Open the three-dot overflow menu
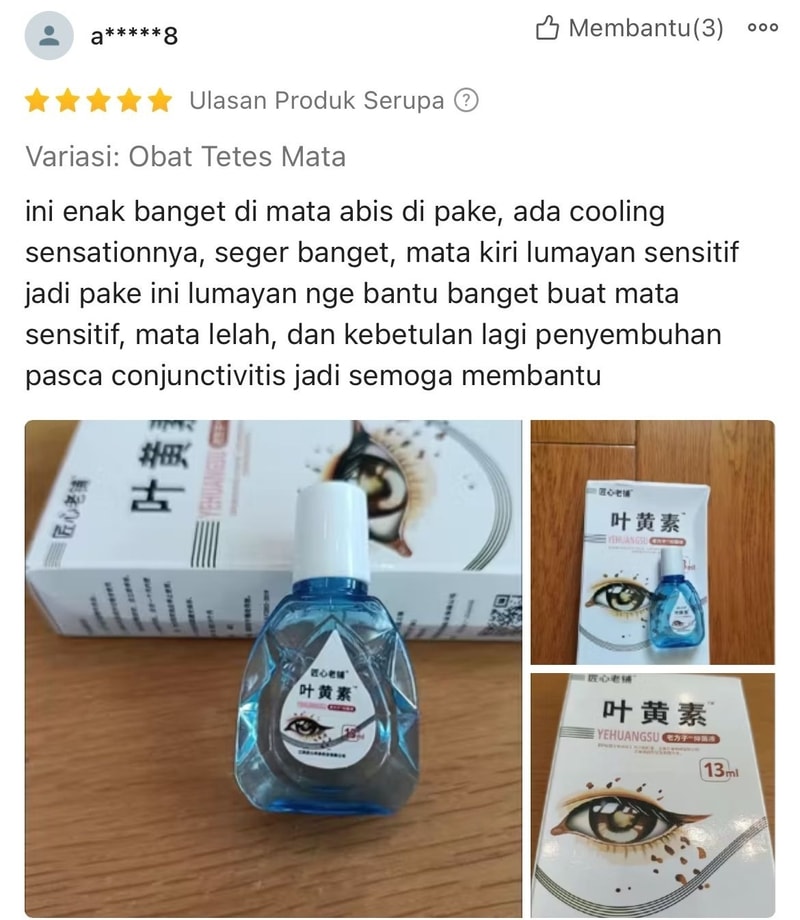The height and width of the screenshot is (920, 800). tap(762, 29)
